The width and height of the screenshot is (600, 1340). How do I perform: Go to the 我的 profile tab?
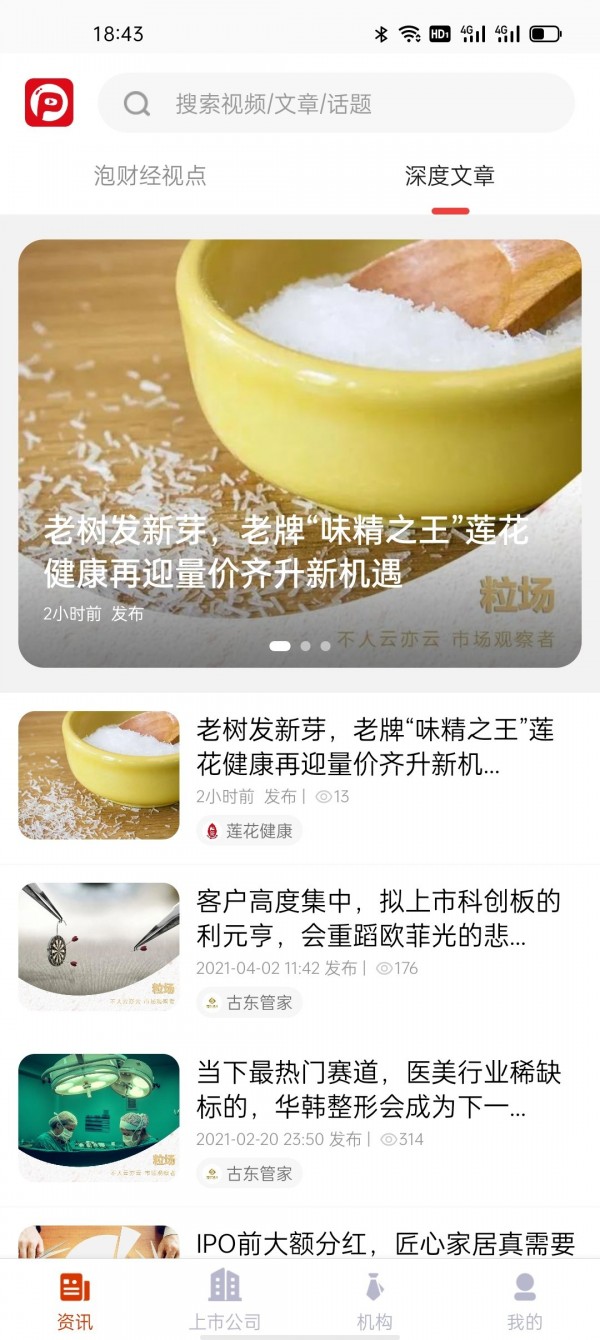pos(525,1300)
